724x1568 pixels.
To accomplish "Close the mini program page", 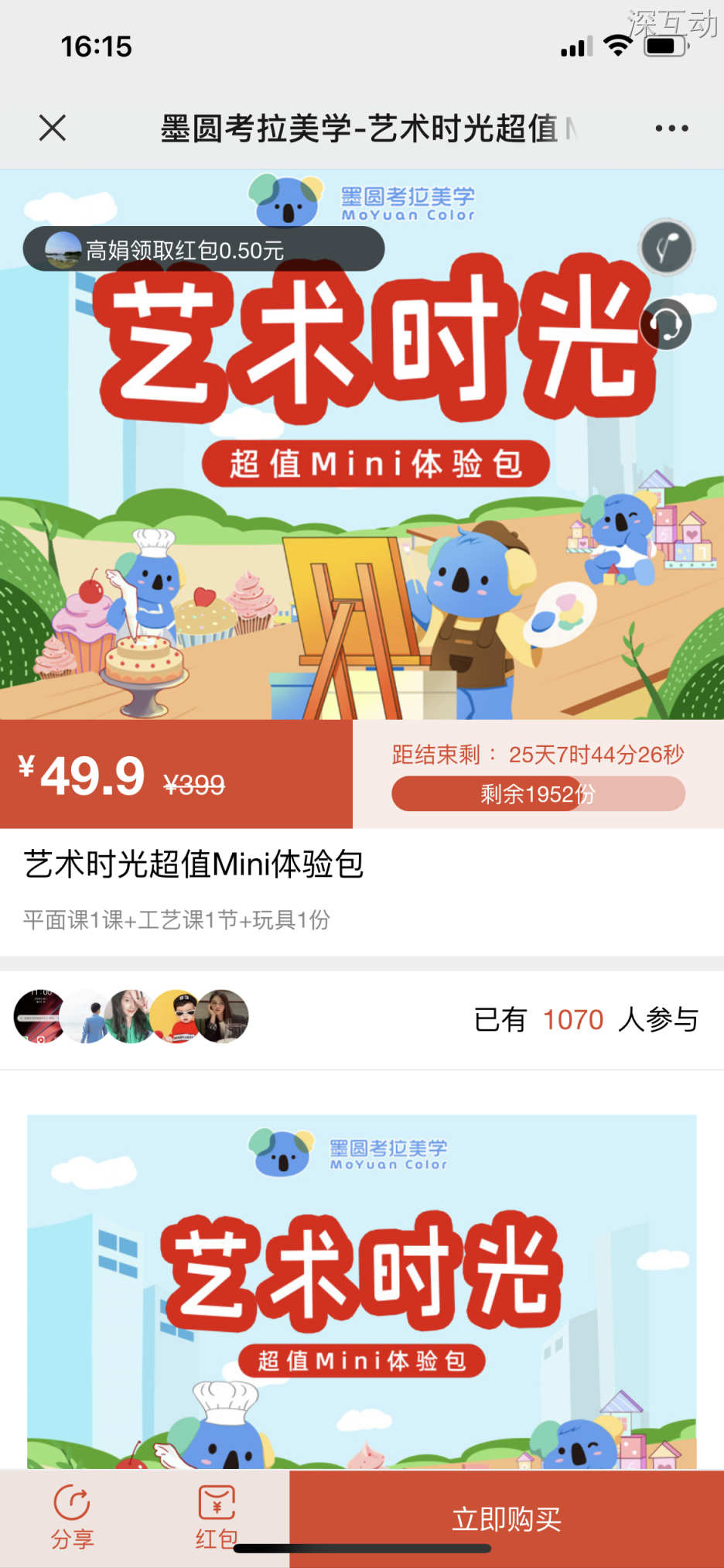I will [x=53, y=128].
